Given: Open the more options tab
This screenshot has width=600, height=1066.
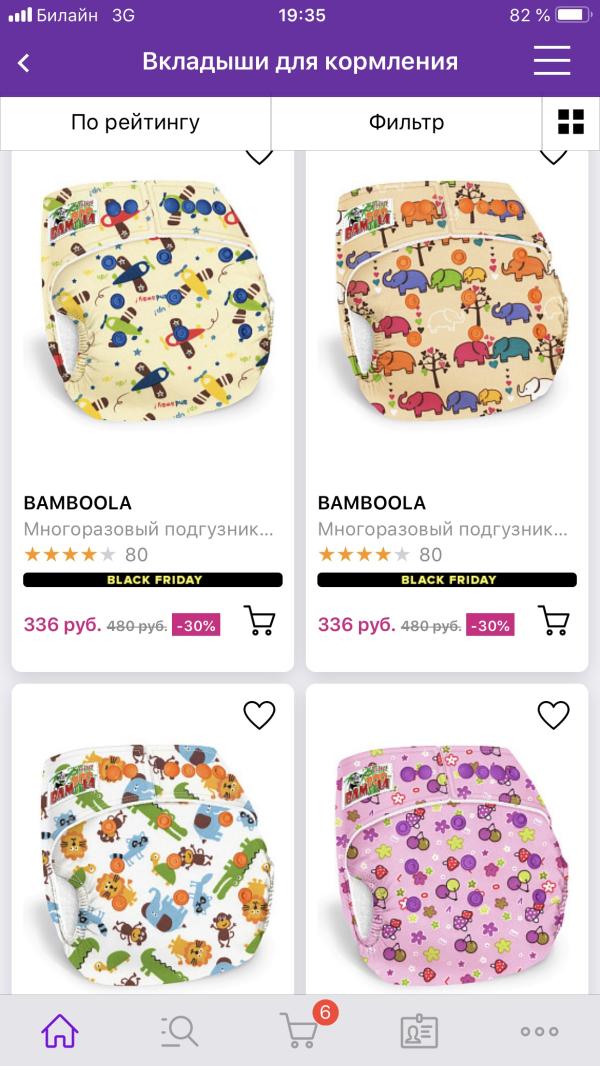Looking at the screenshot, I should pyautogui.click(x=540, y=1030).
